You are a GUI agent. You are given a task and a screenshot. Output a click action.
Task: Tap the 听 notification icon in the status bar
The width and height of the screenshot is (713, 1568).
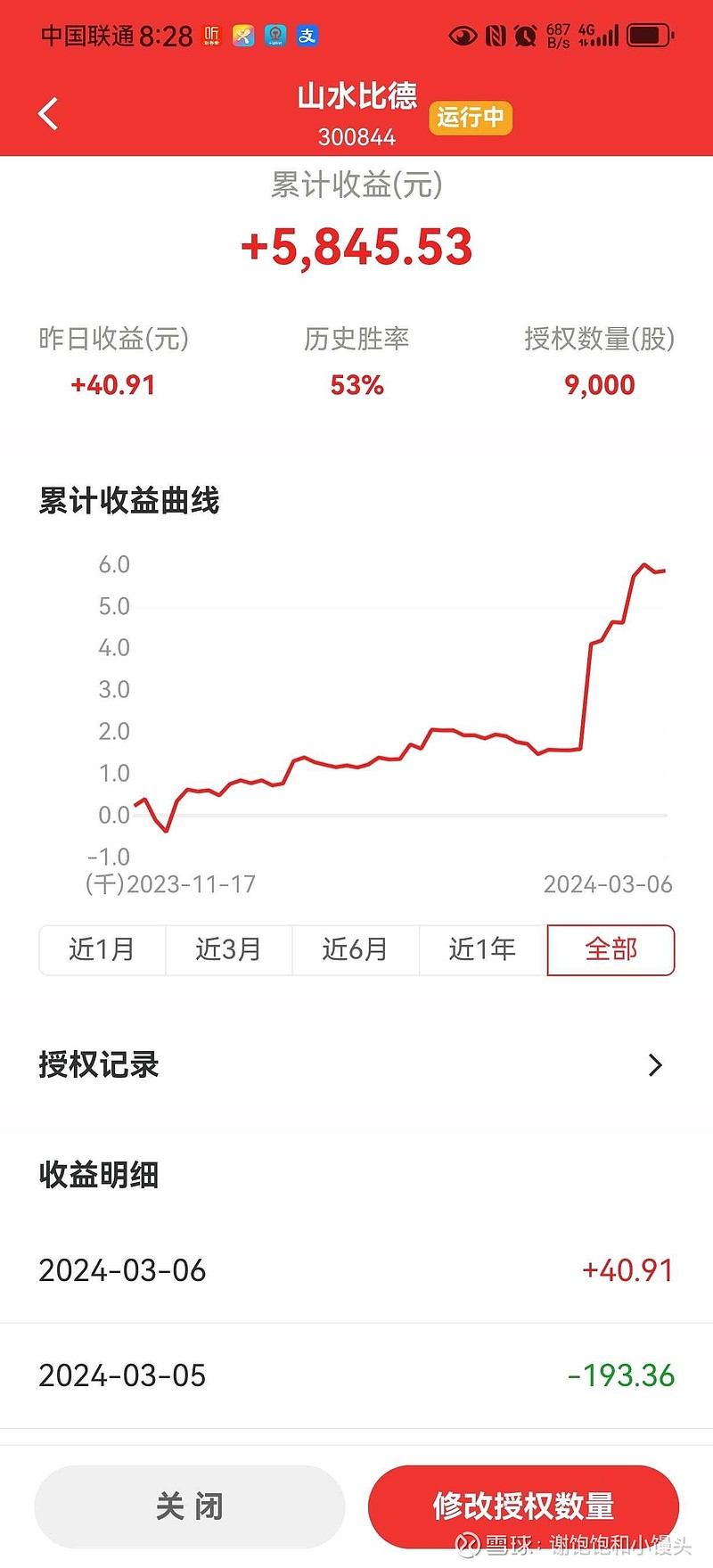[210, 34]
